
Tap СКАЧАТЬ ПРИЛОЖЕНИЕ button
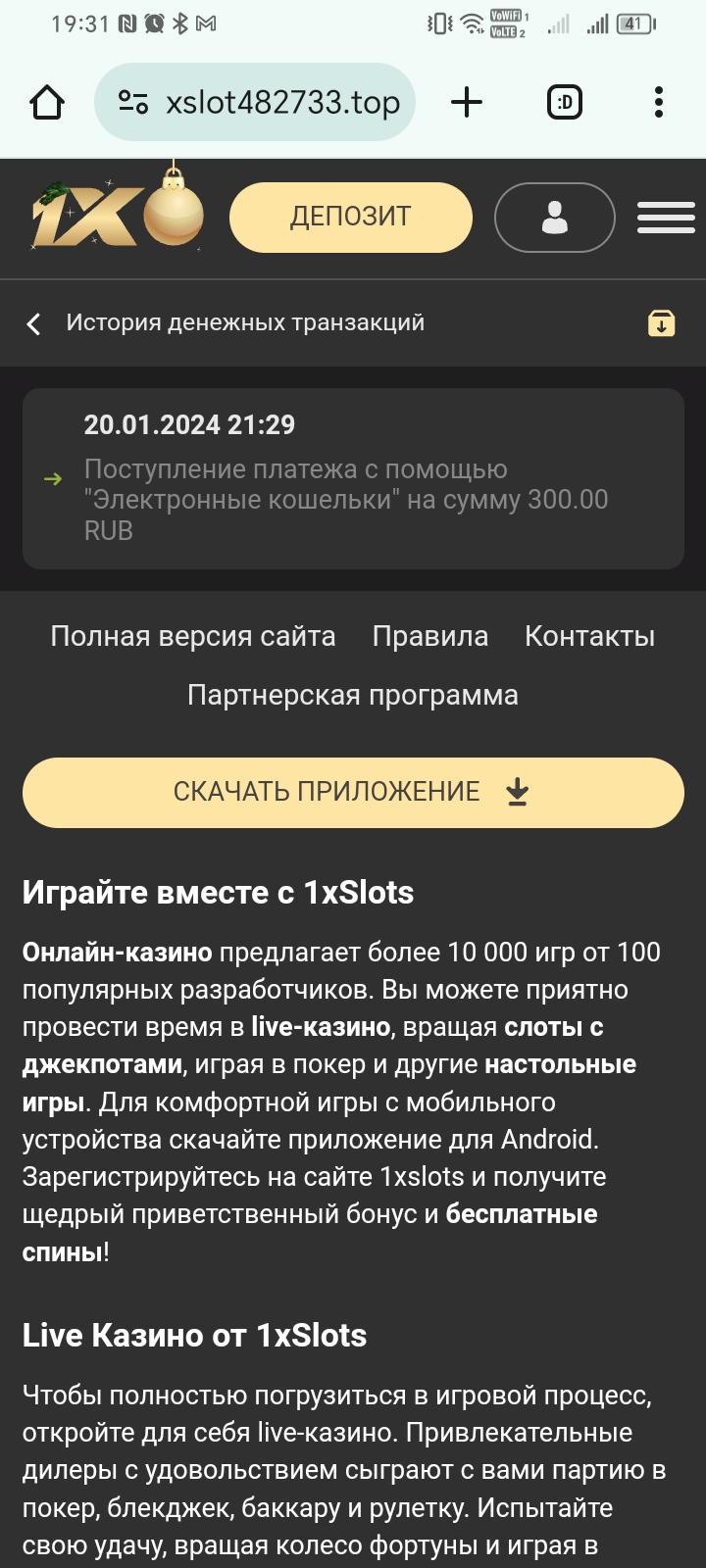pyautogui.click(x=353, y=792)
